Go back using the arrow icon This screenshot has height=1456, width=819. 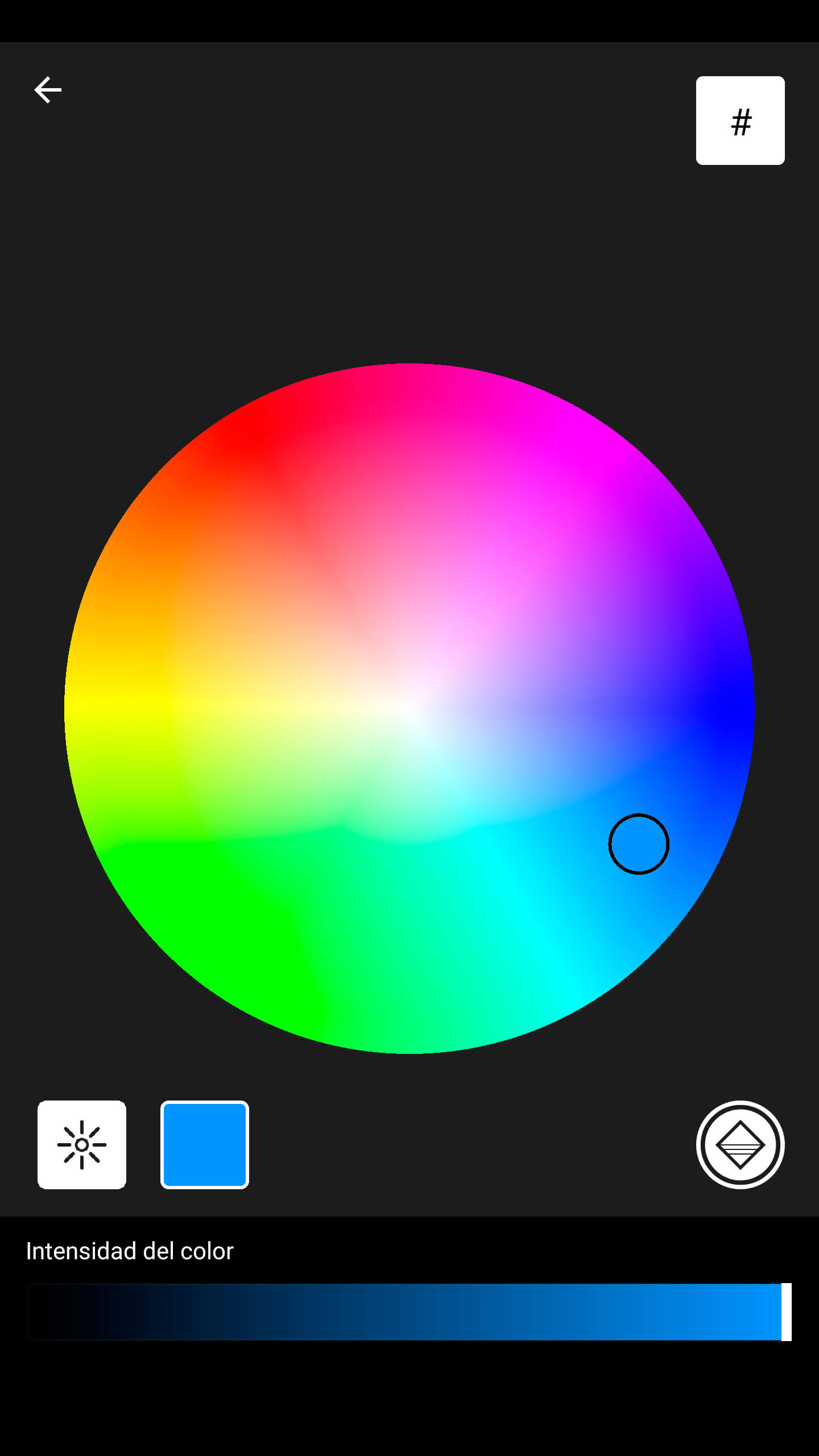pos(48,90)
